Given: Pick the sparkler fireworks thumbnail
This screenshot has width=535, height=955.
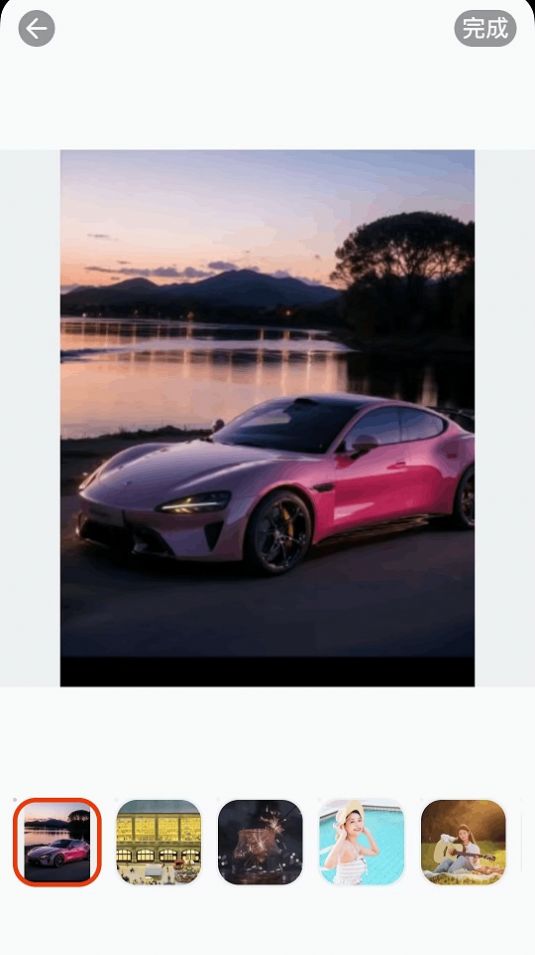Looking at the screenshot, I should pyautogui.click(x=260, y=842).
